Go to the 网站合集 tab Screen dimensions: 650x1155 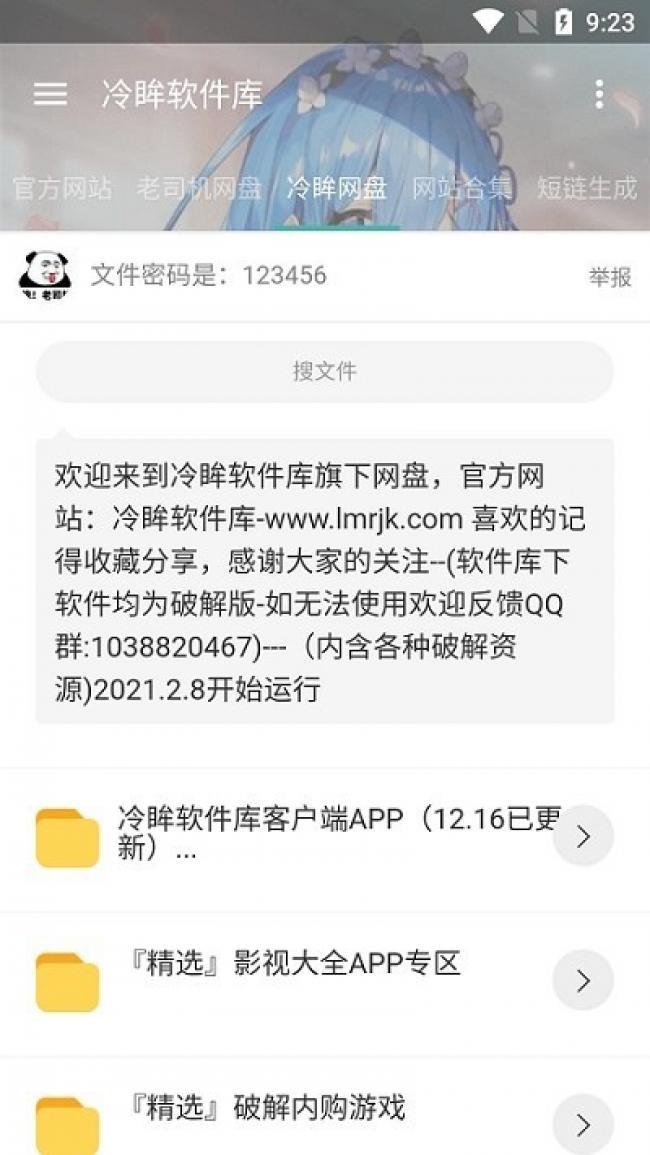pos(461,189)
